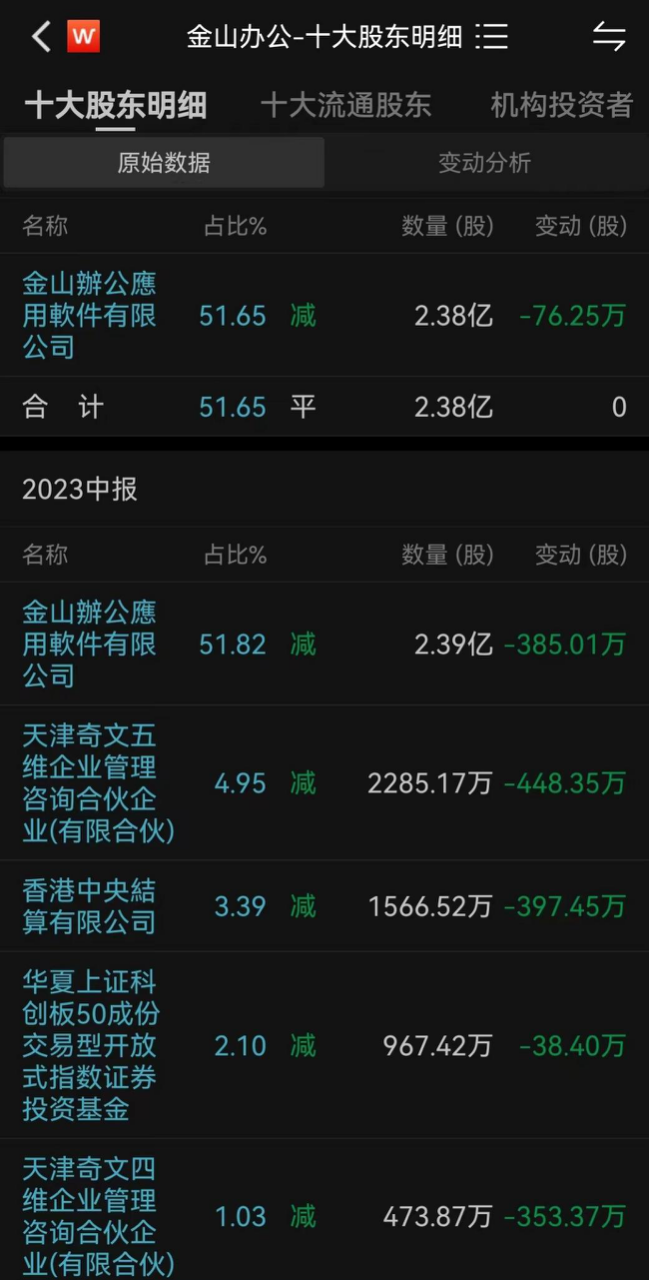Switch to 十大流通股东 tab
Image resolution: width=649 pixels, height=1280 pixels.
346,105
